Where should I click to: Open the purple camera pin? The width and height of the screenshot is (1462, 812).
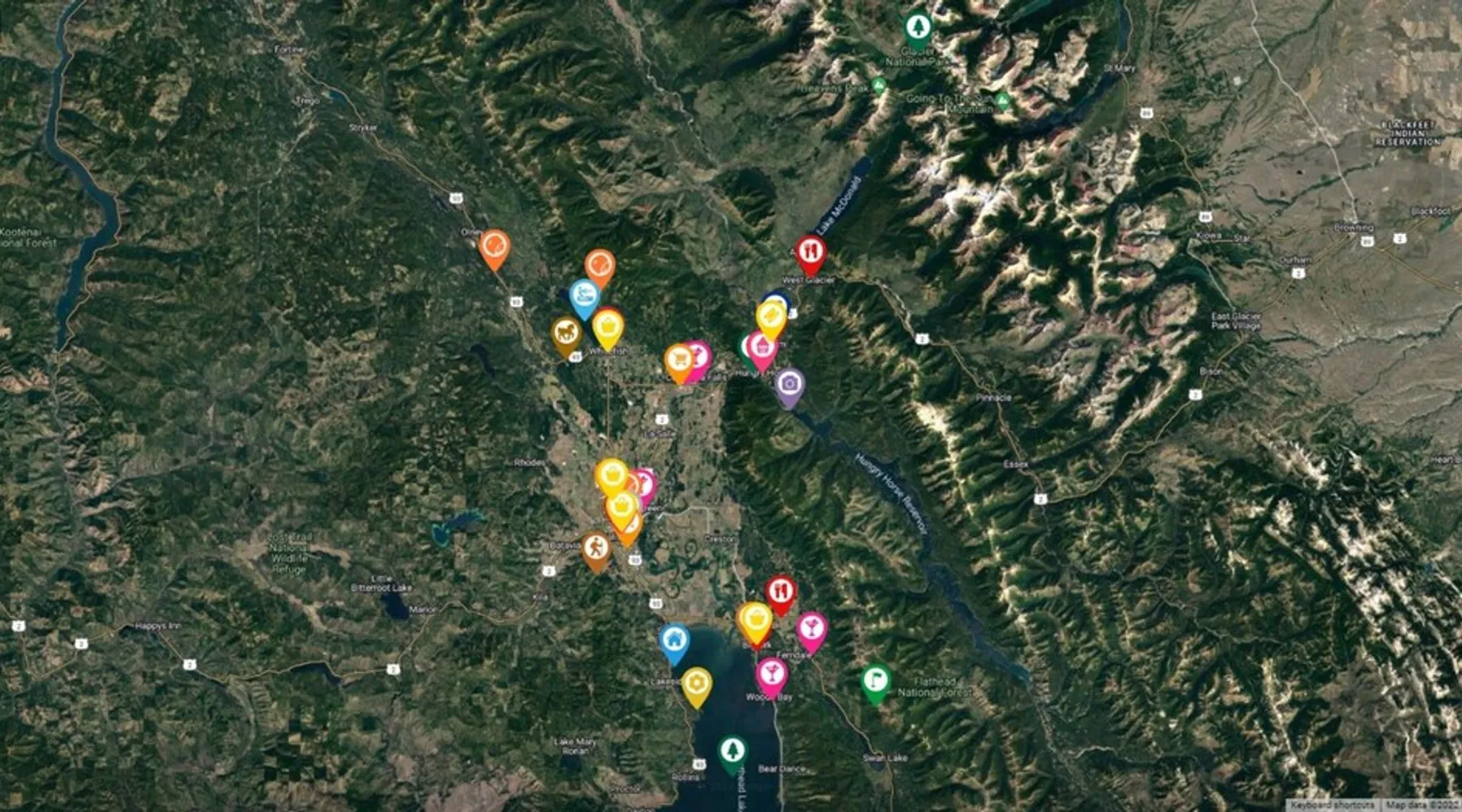click(789, 383)
